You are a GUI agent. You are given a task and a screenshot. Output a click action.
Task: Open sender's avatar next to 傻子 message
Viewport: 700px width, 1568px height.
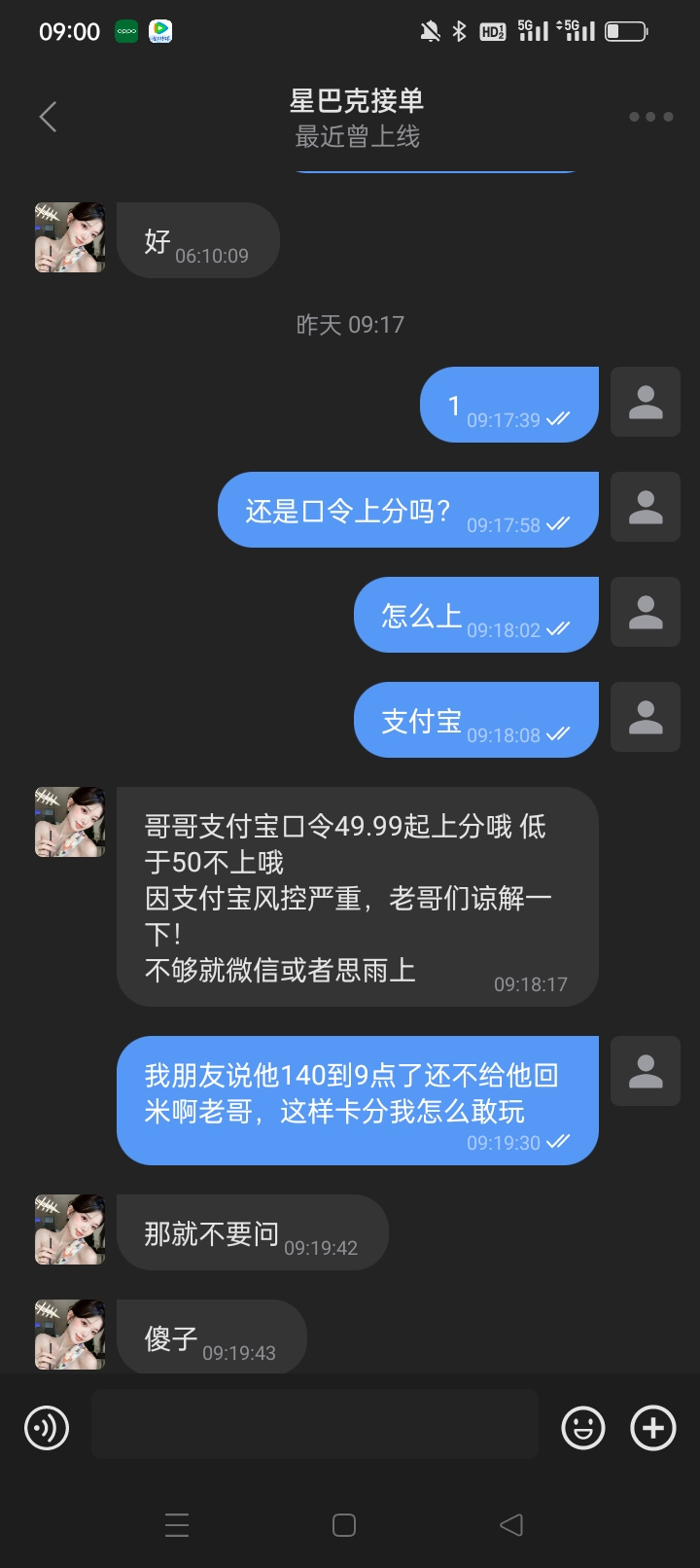coord(70,1335)
